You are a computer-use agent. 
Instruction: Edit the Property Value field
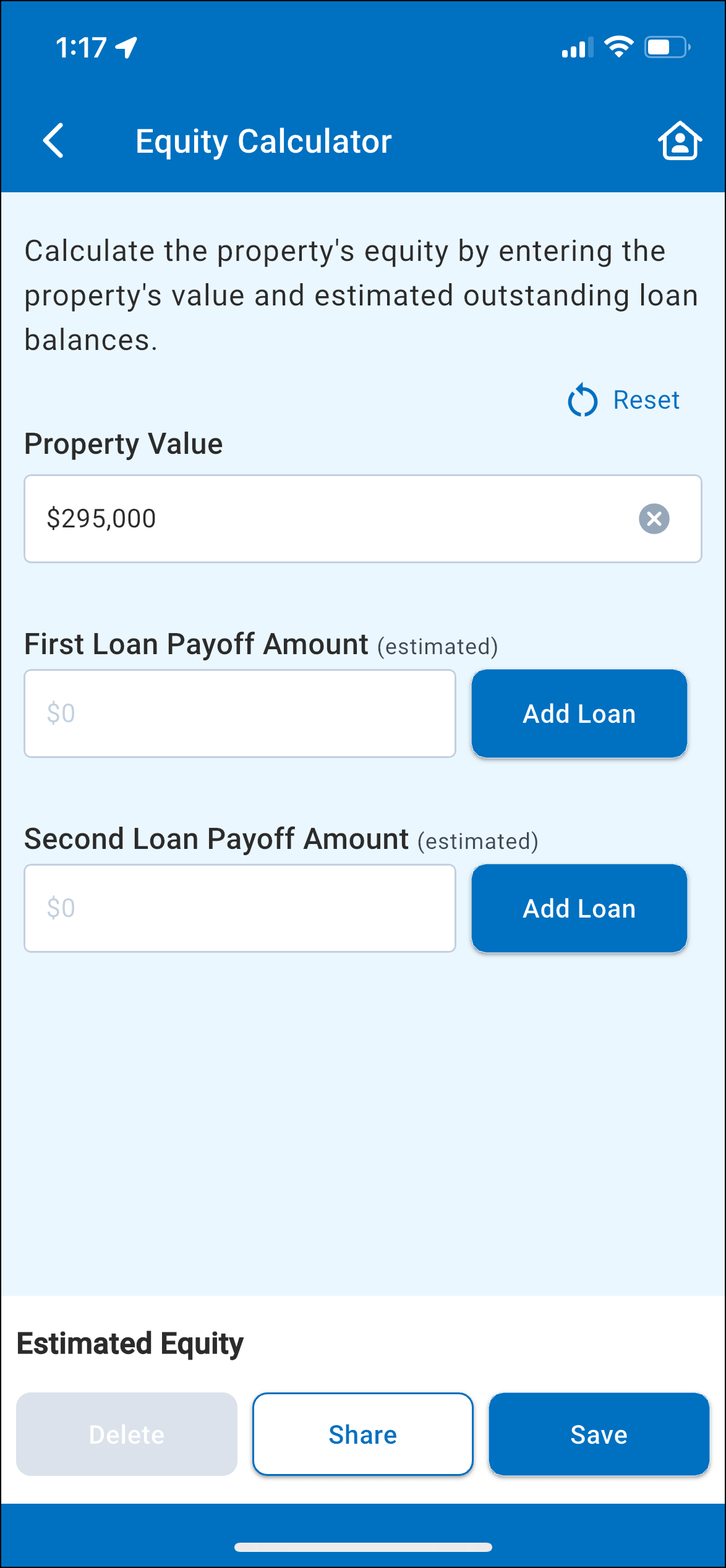[x=328, y=519]
